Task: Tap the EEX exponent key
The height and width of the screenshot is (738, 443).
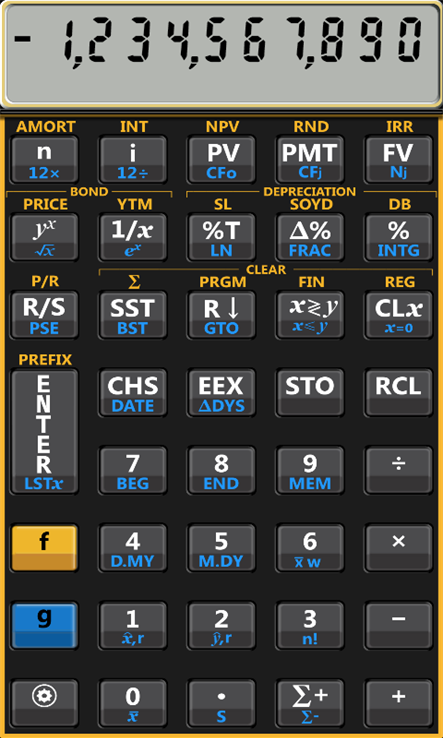Action: pos(221,393)
